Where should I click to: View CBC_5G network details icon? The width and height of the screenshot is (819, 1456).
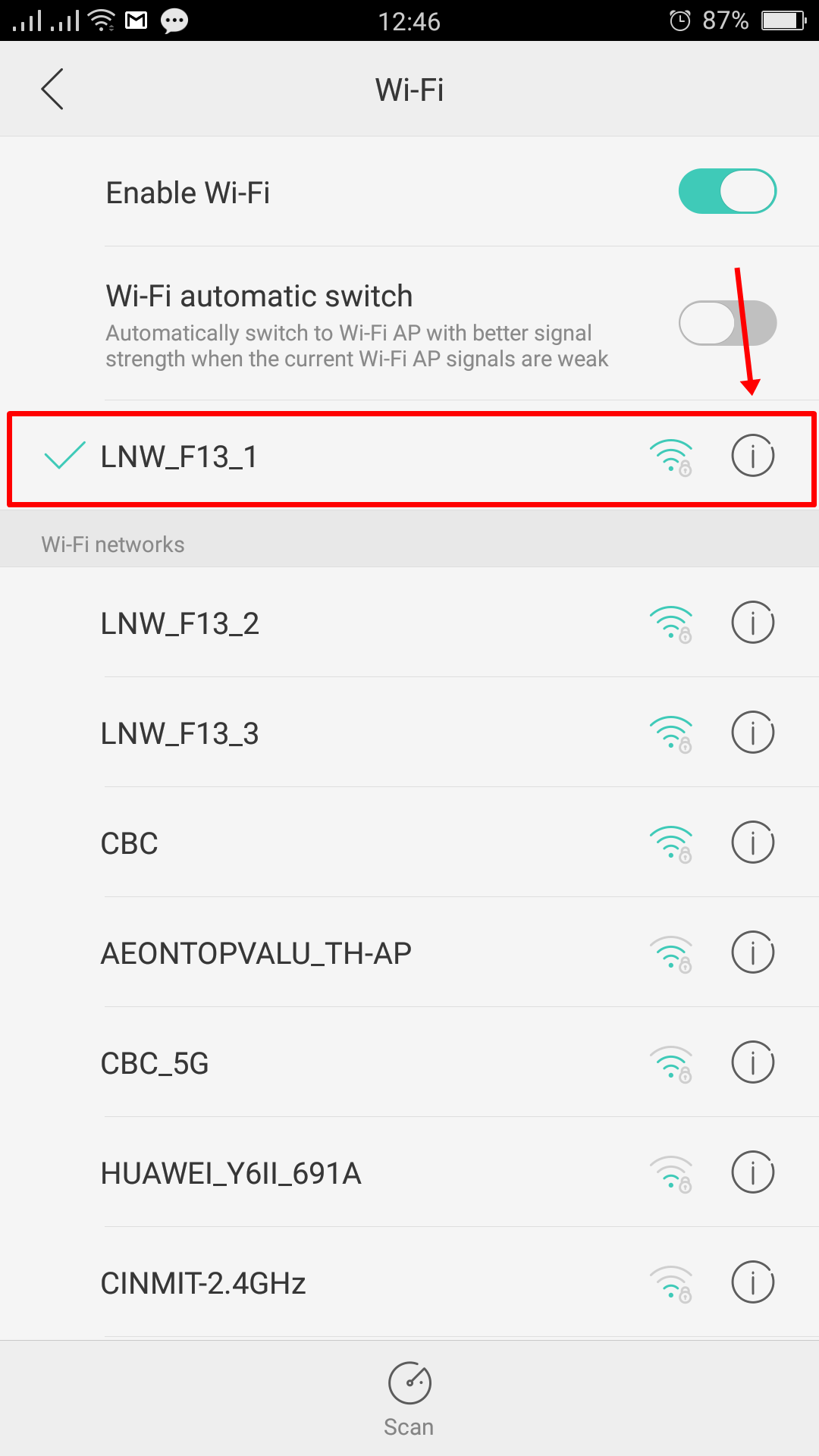pos(752,1062)
